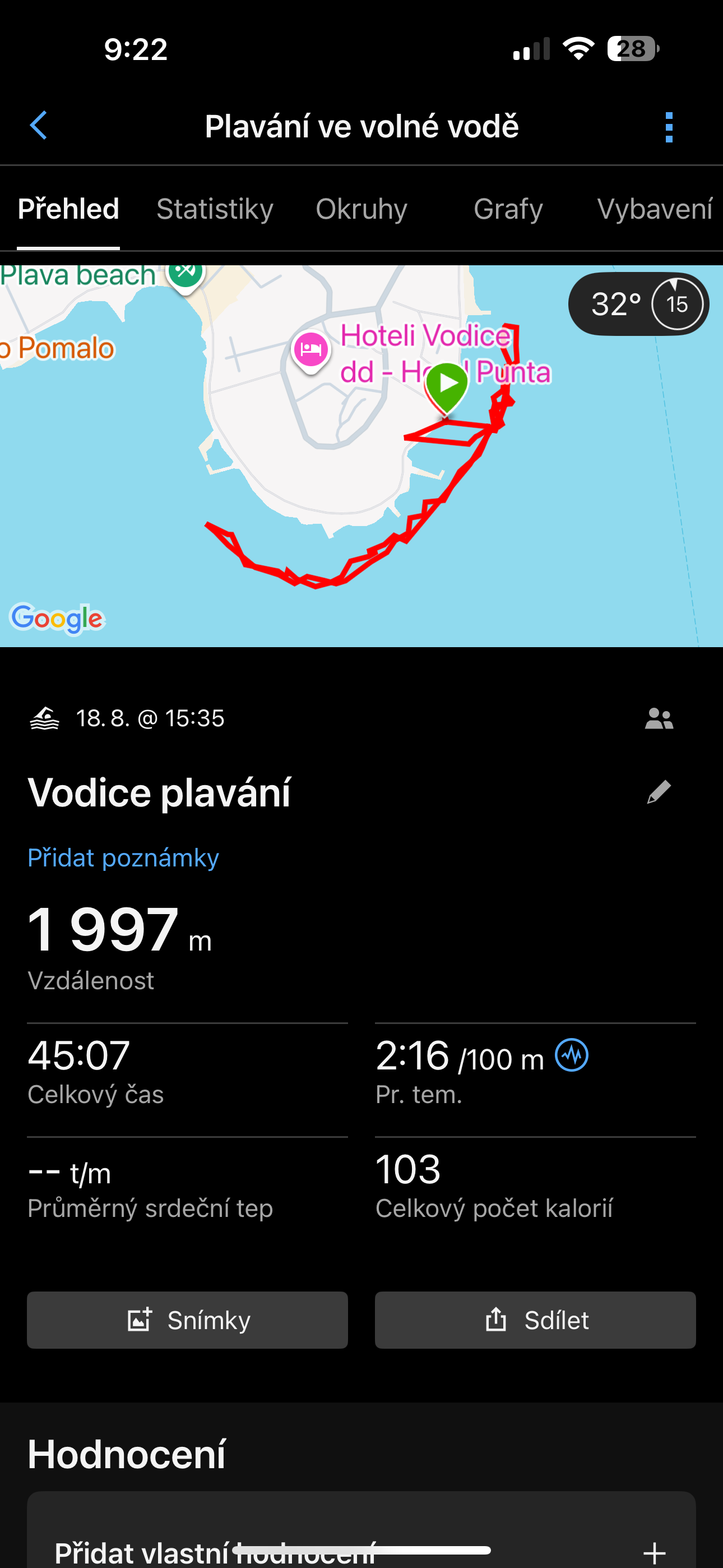723x1568 pixels.
Task: Open the pace info icon beside 2:16
Action: 572,1055
